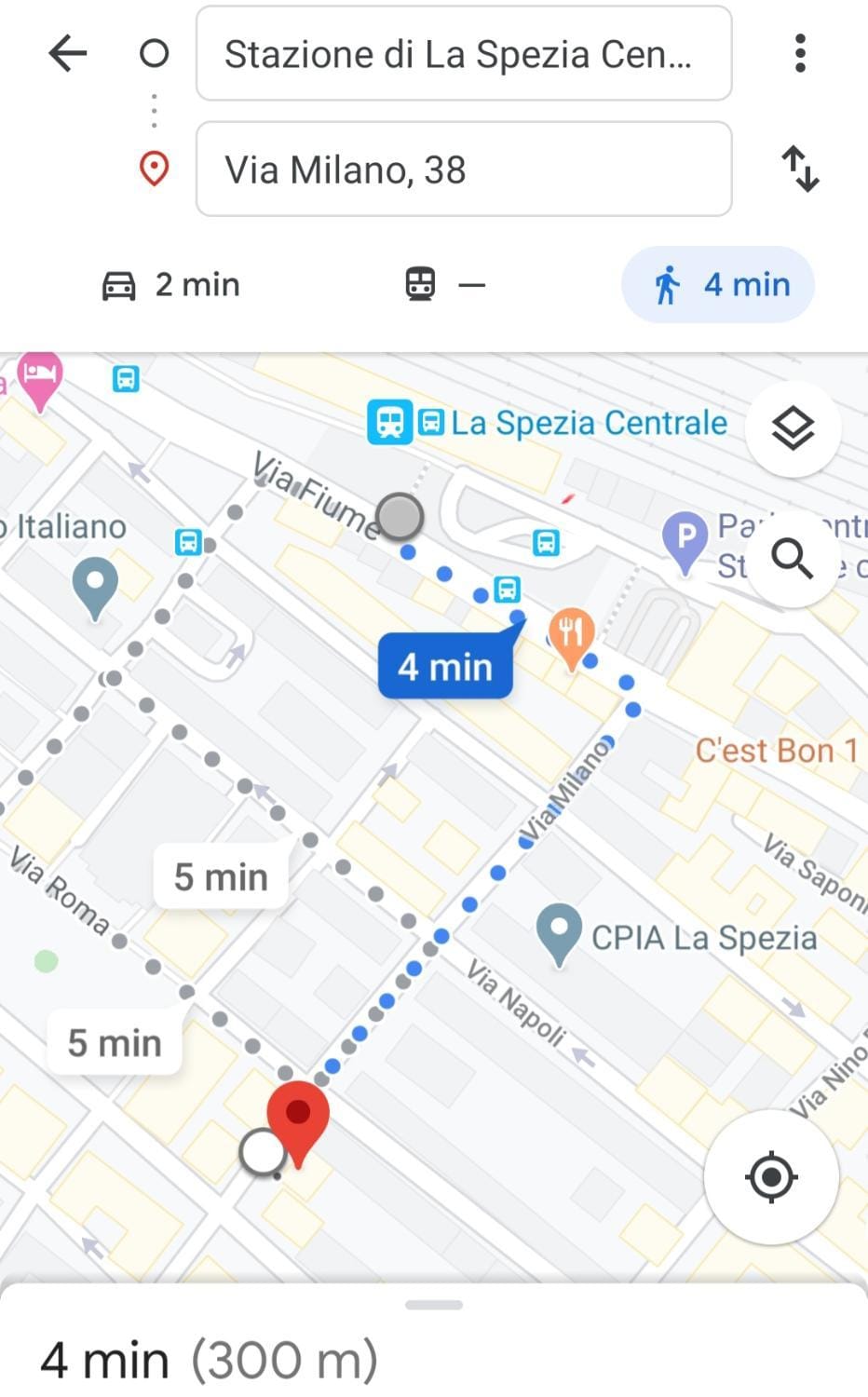The width and height of the screenshot is (868, 1397).
Task: Open the map layers button
Action: (x=793, y=429)
